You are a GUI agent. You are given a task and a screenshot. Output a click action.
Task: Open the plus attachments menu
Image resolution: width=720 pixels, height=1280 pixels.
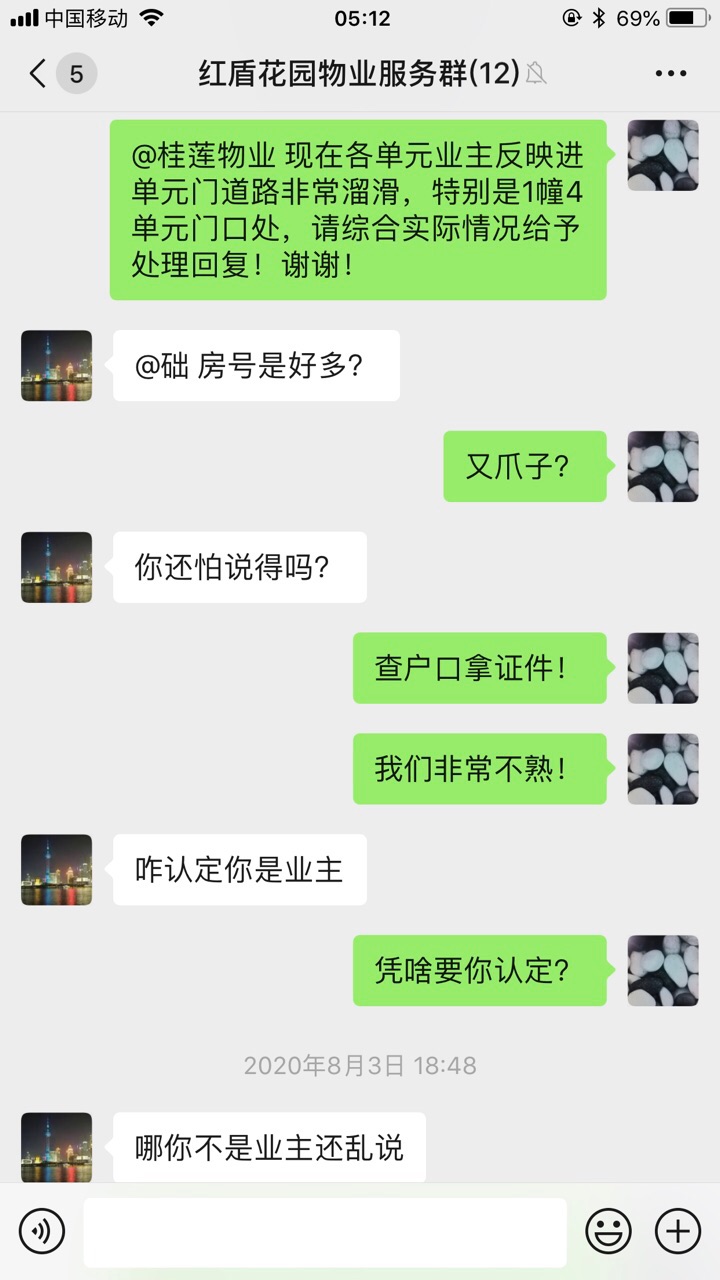pos(677,1229)
